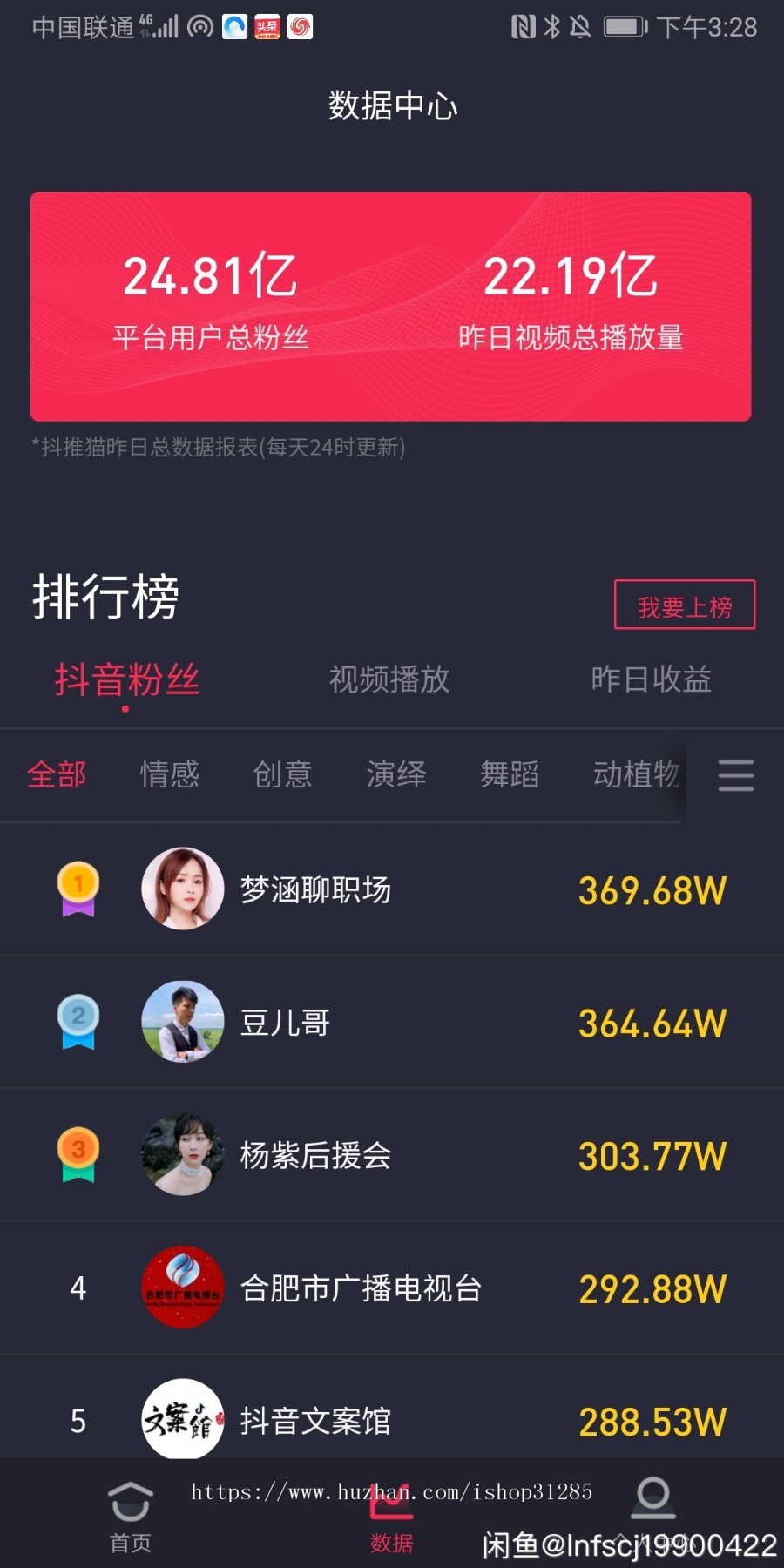Viewport: 784px width, 1568px height.
Task: Tap the gold medal icon beside 梦涵聊职场
Action: tap(78, 889)
